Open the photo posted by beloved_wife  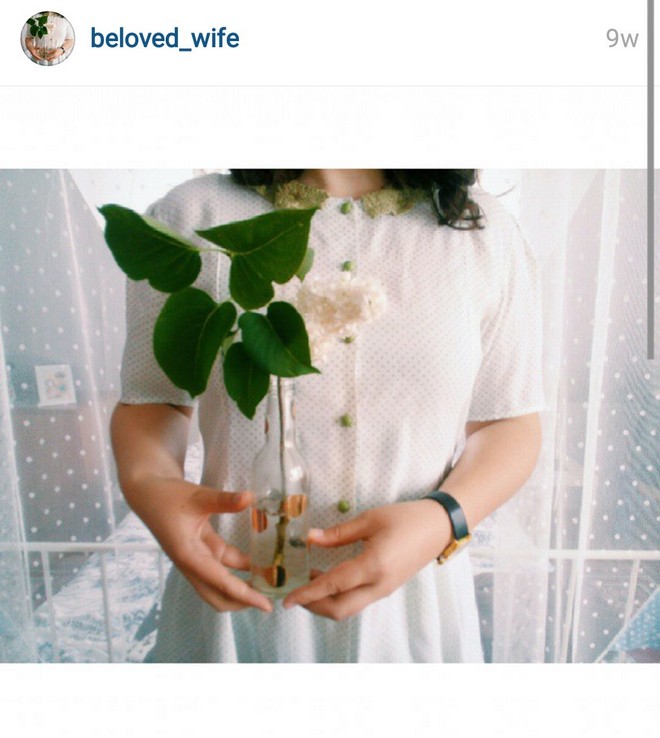329,415
